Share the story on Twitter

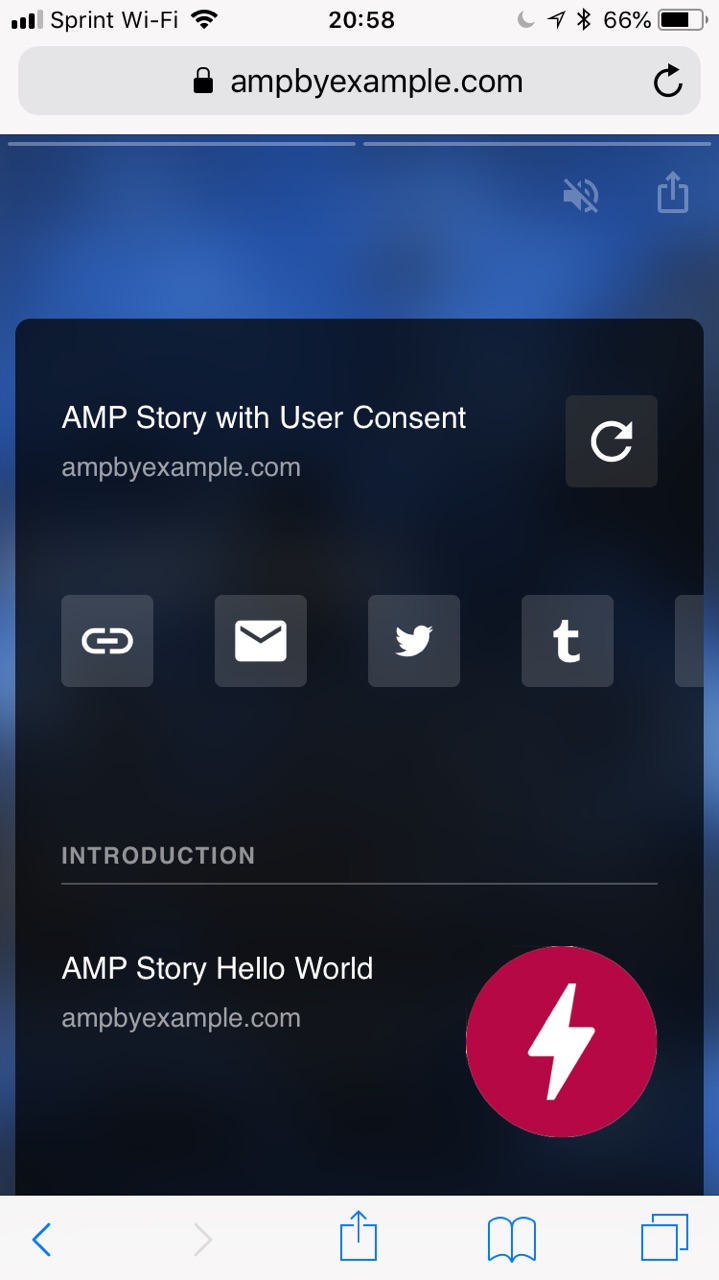point(414,641)
